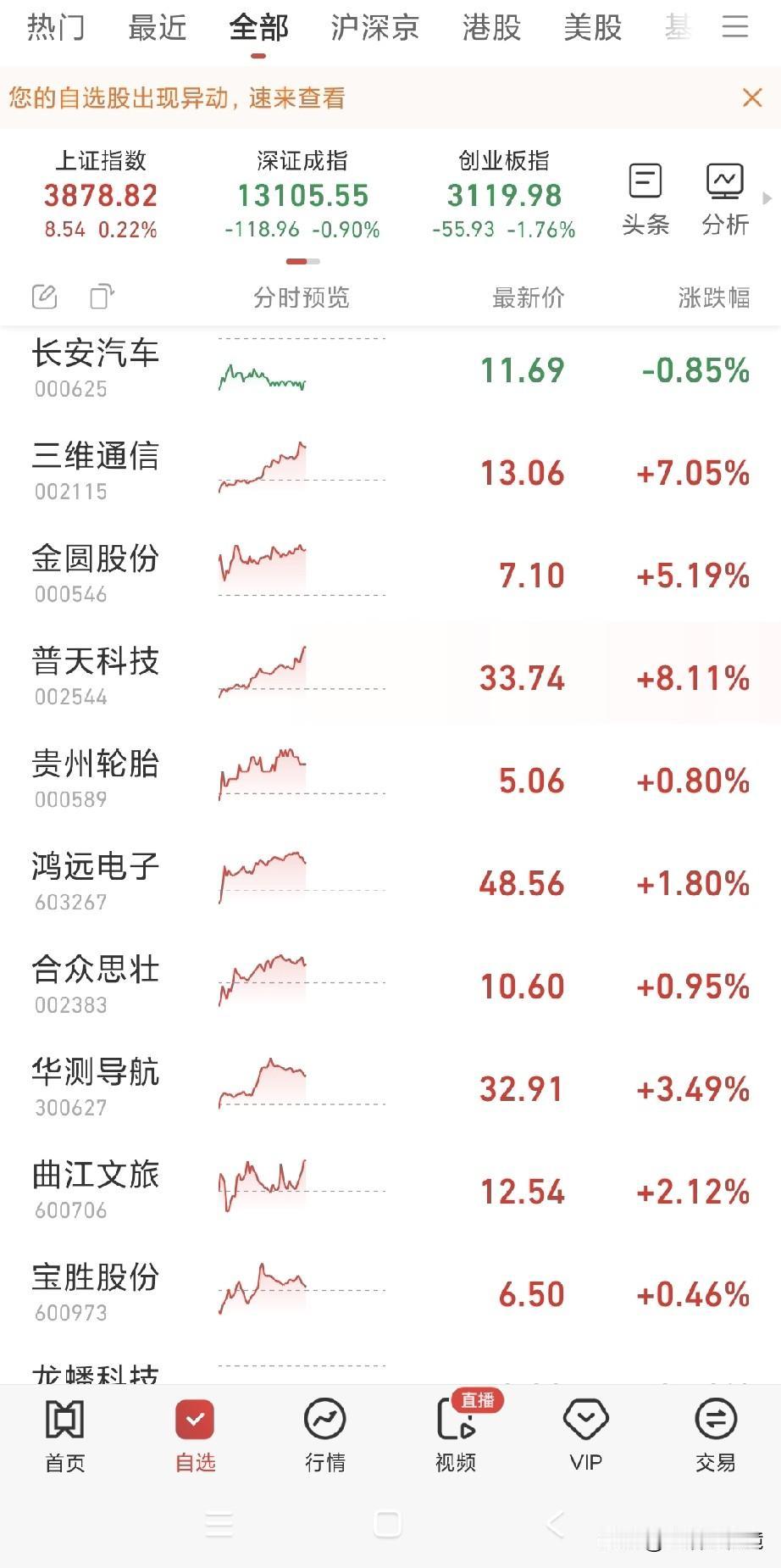Tap the edit watchlist pencil icon
This screenshot has height=1568, width=781.
tap(42, 297)
